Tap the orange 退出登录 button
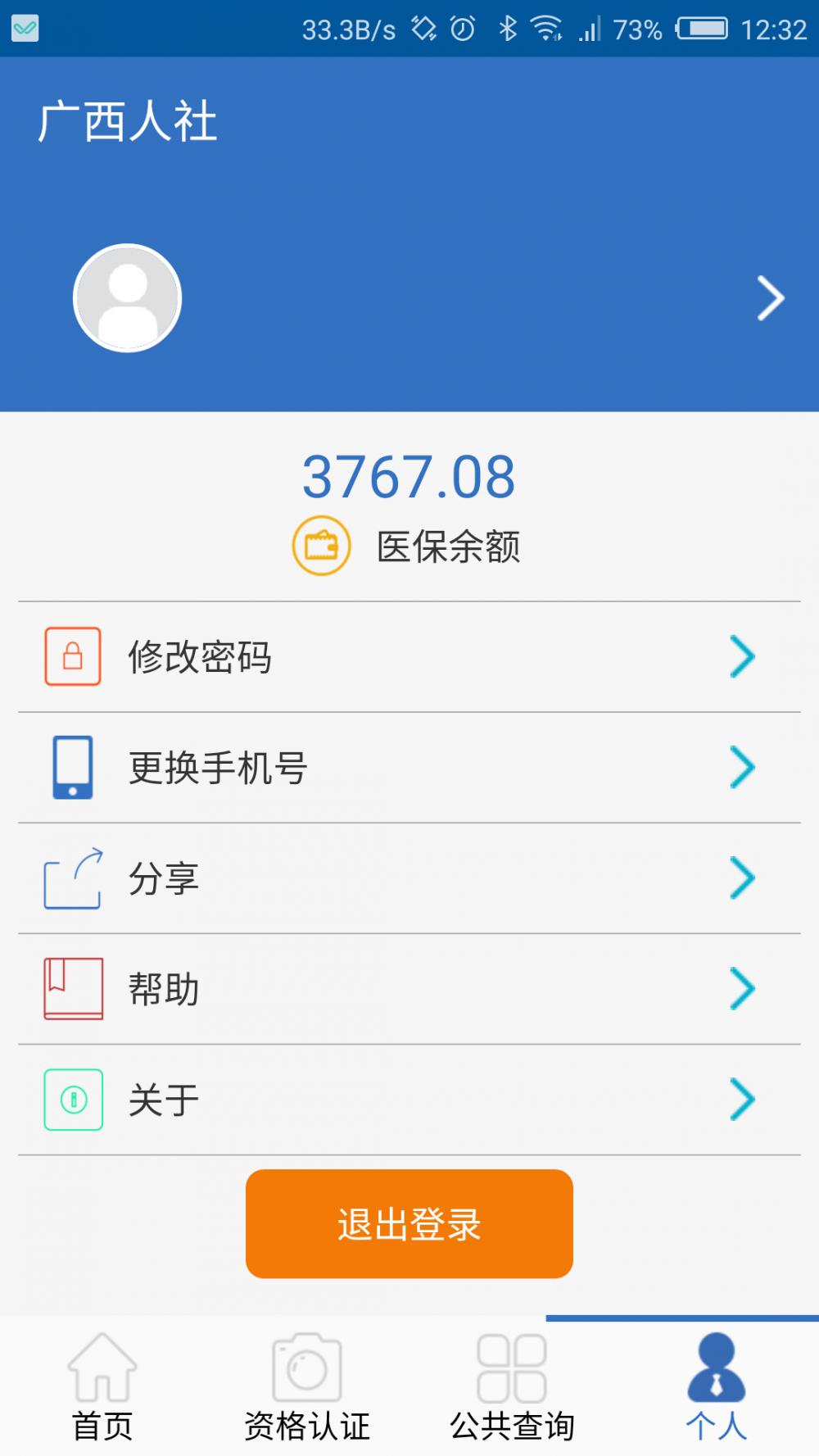 409,1224
